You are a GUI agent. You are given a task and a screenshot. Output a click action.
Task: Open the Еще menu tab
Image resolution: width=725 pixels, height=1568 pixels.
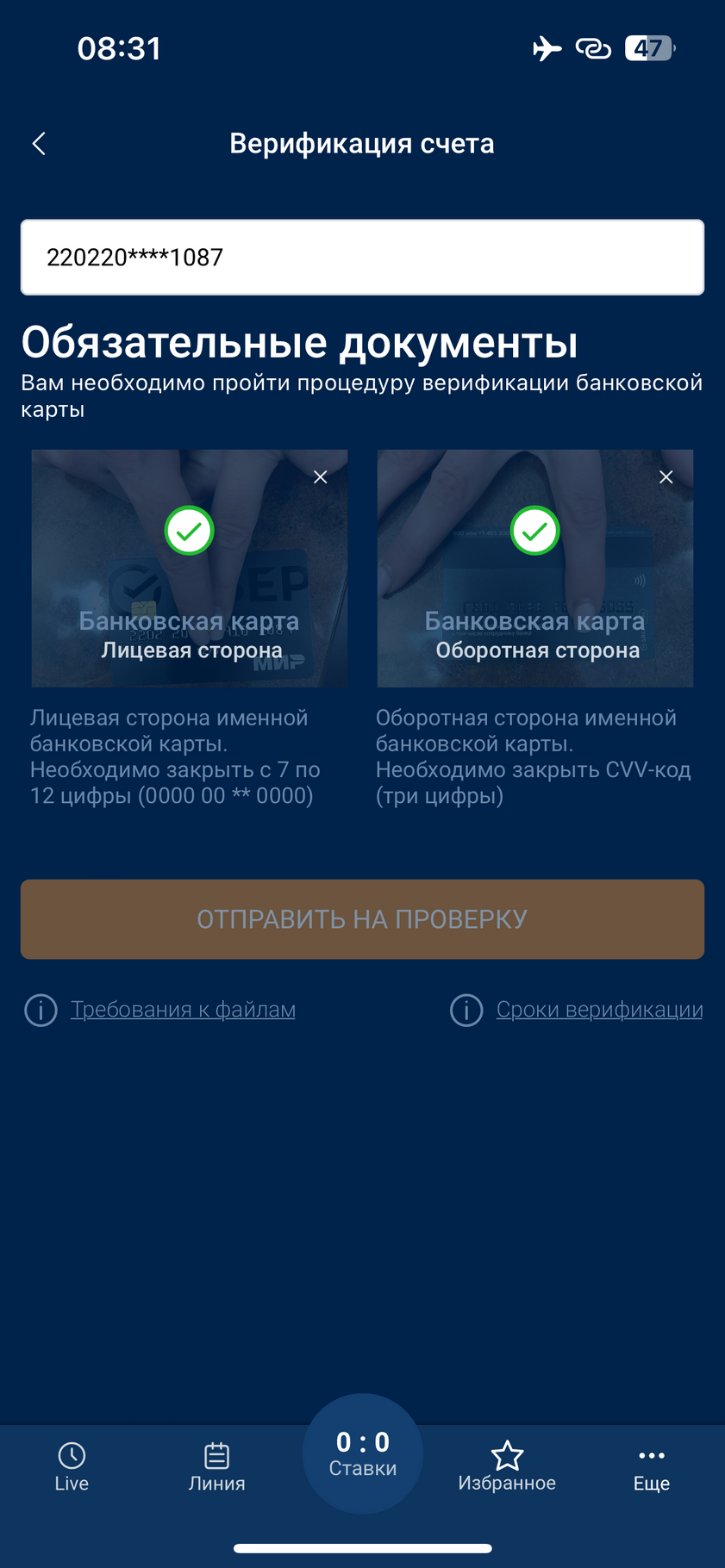point(651,1467)
